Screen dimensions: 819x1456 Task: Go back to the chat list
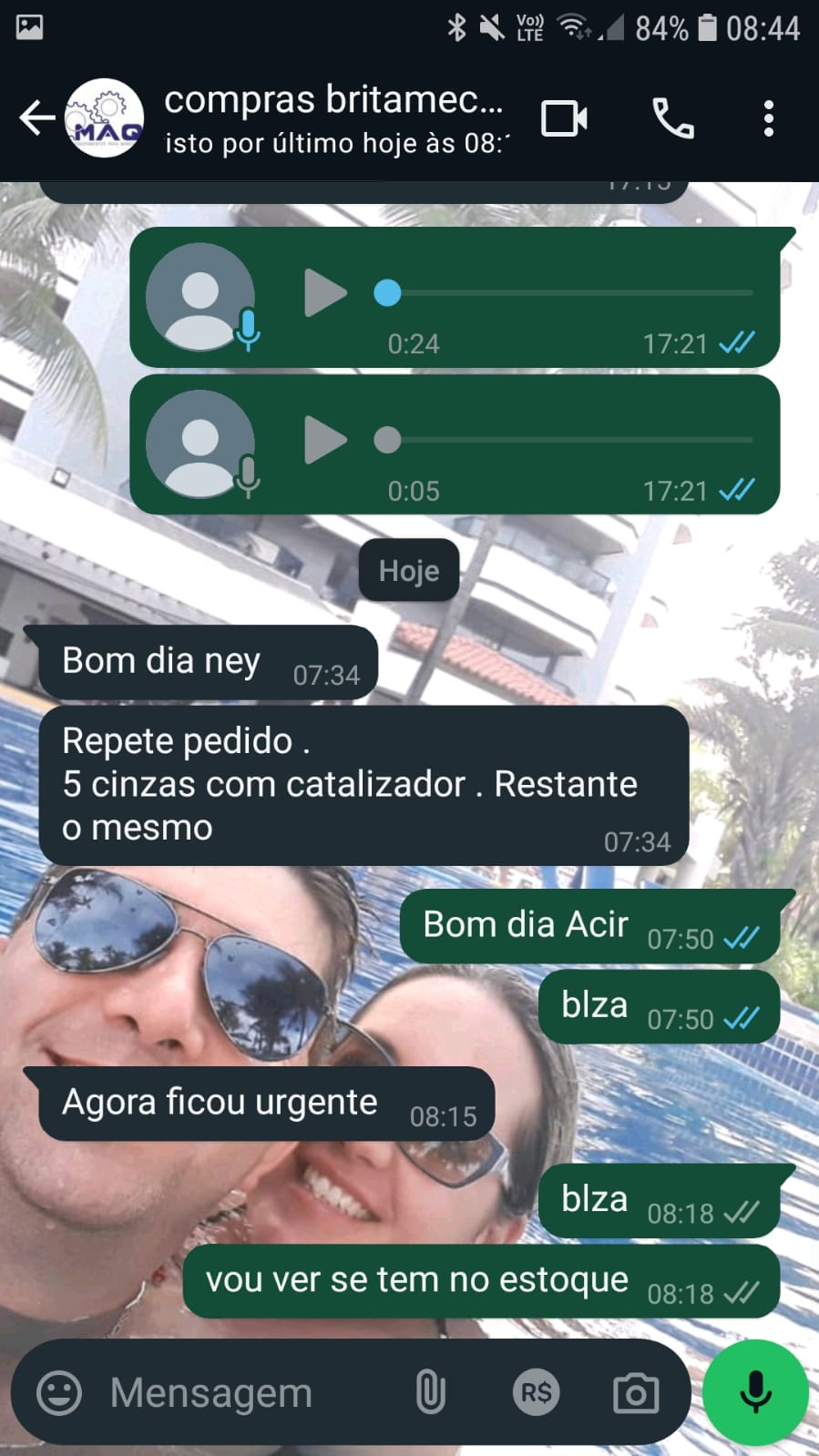(x=35, y=118)
